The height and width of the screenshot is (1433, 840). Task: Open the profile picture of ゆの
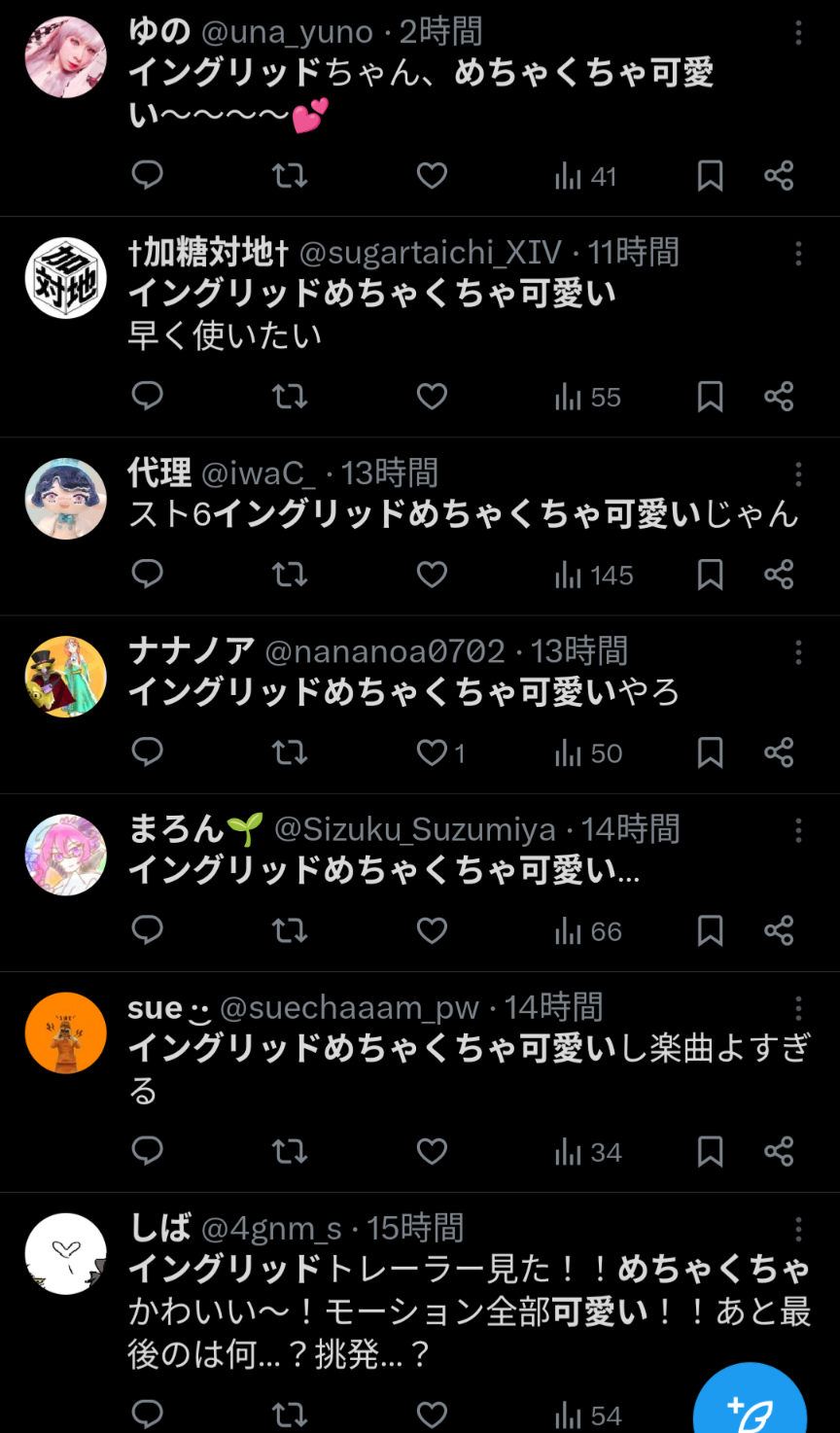(65, 57)
